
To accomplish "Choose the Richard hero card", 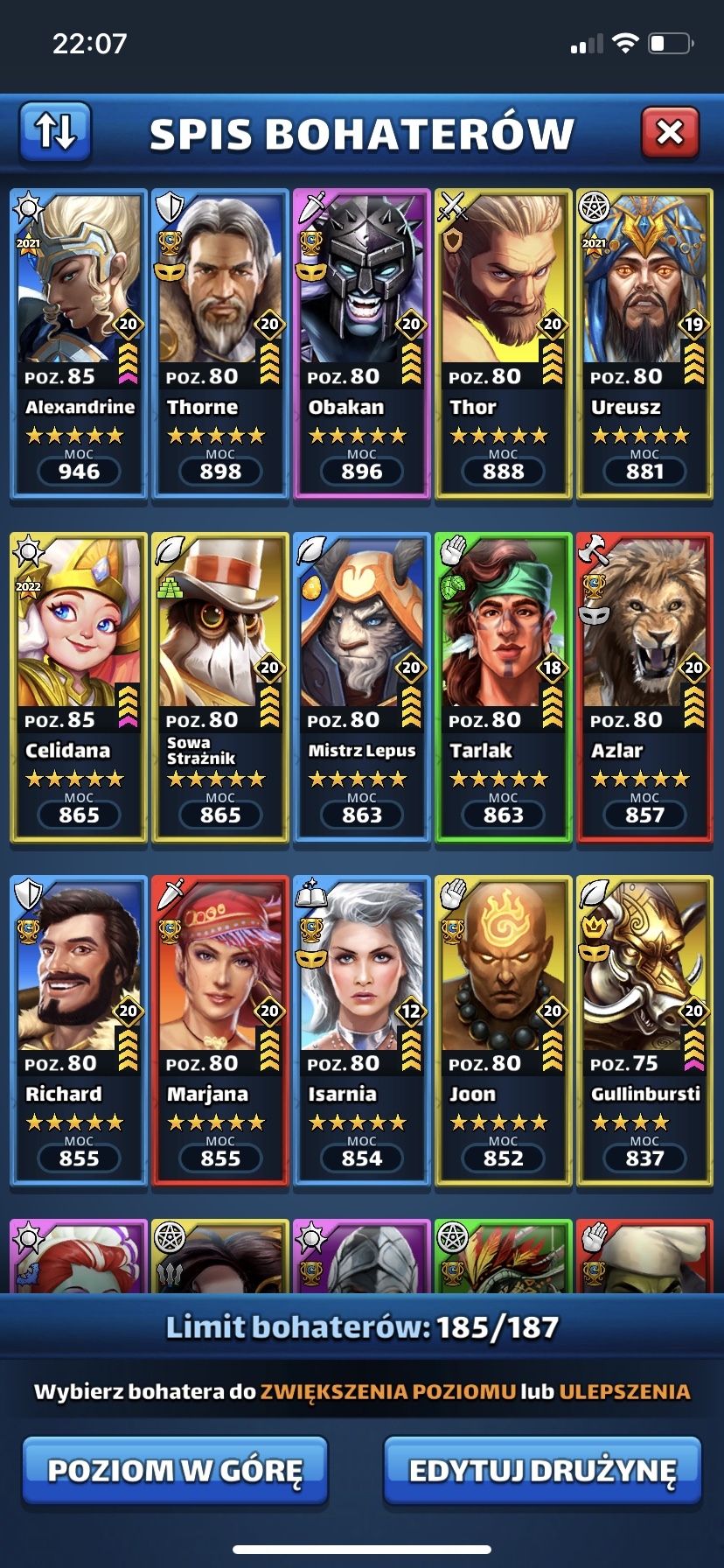I will tap(79, 1031).
